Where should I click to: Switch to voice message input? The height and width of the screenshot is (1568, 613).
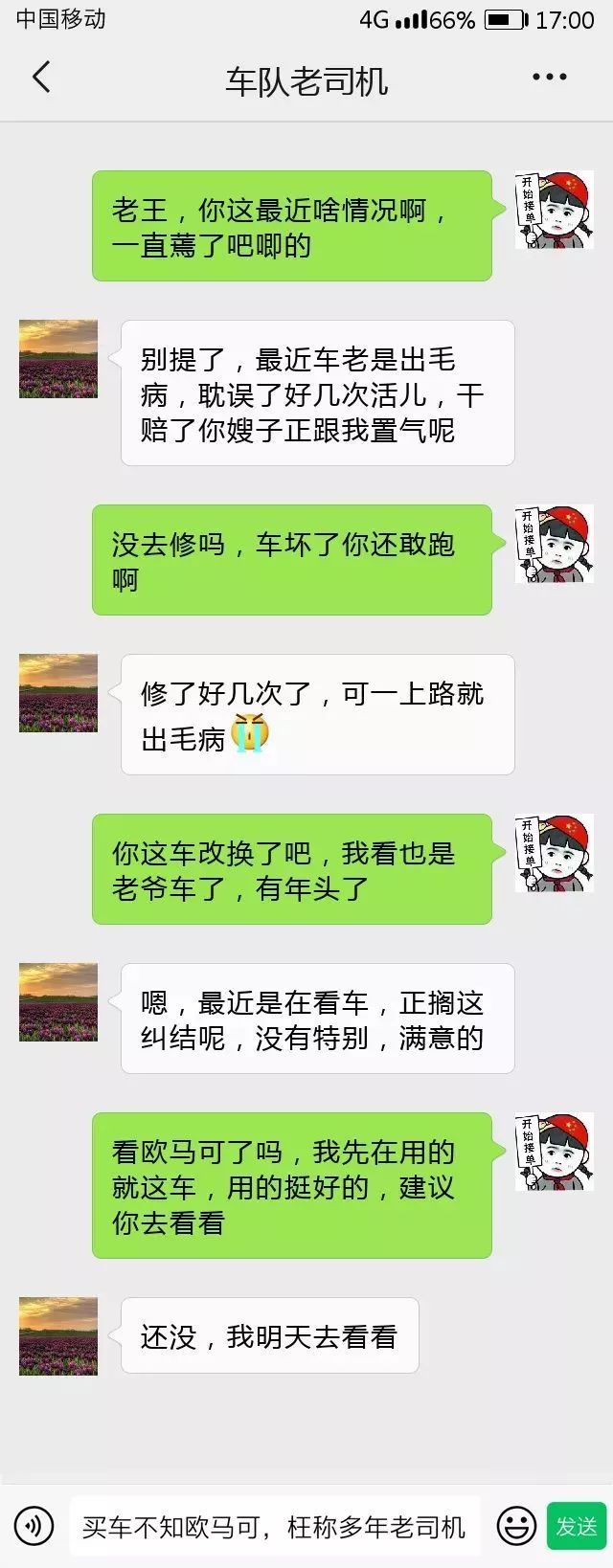click(x=35, y=1526)
